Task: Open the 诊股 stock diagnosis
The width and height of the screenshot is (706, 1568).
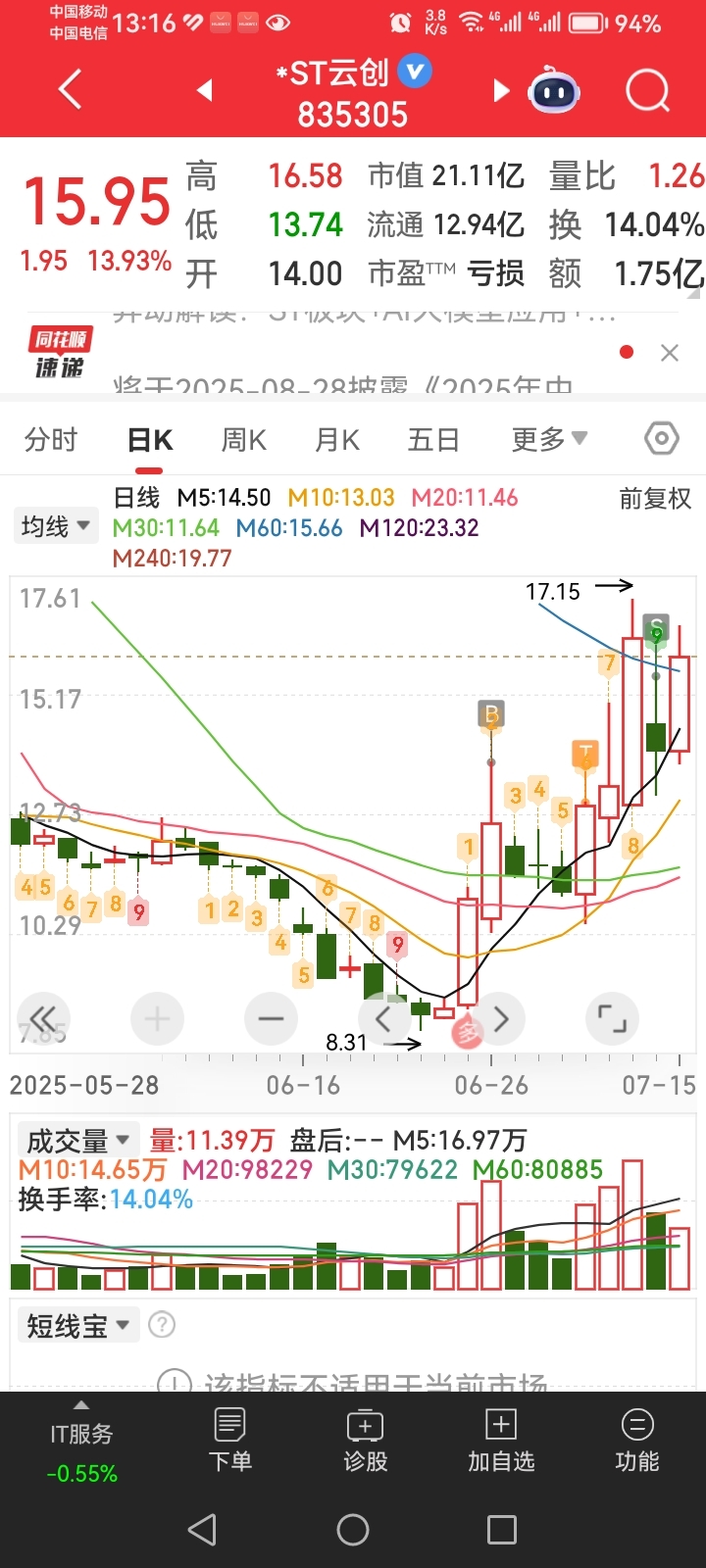Action: (366, 1440)
